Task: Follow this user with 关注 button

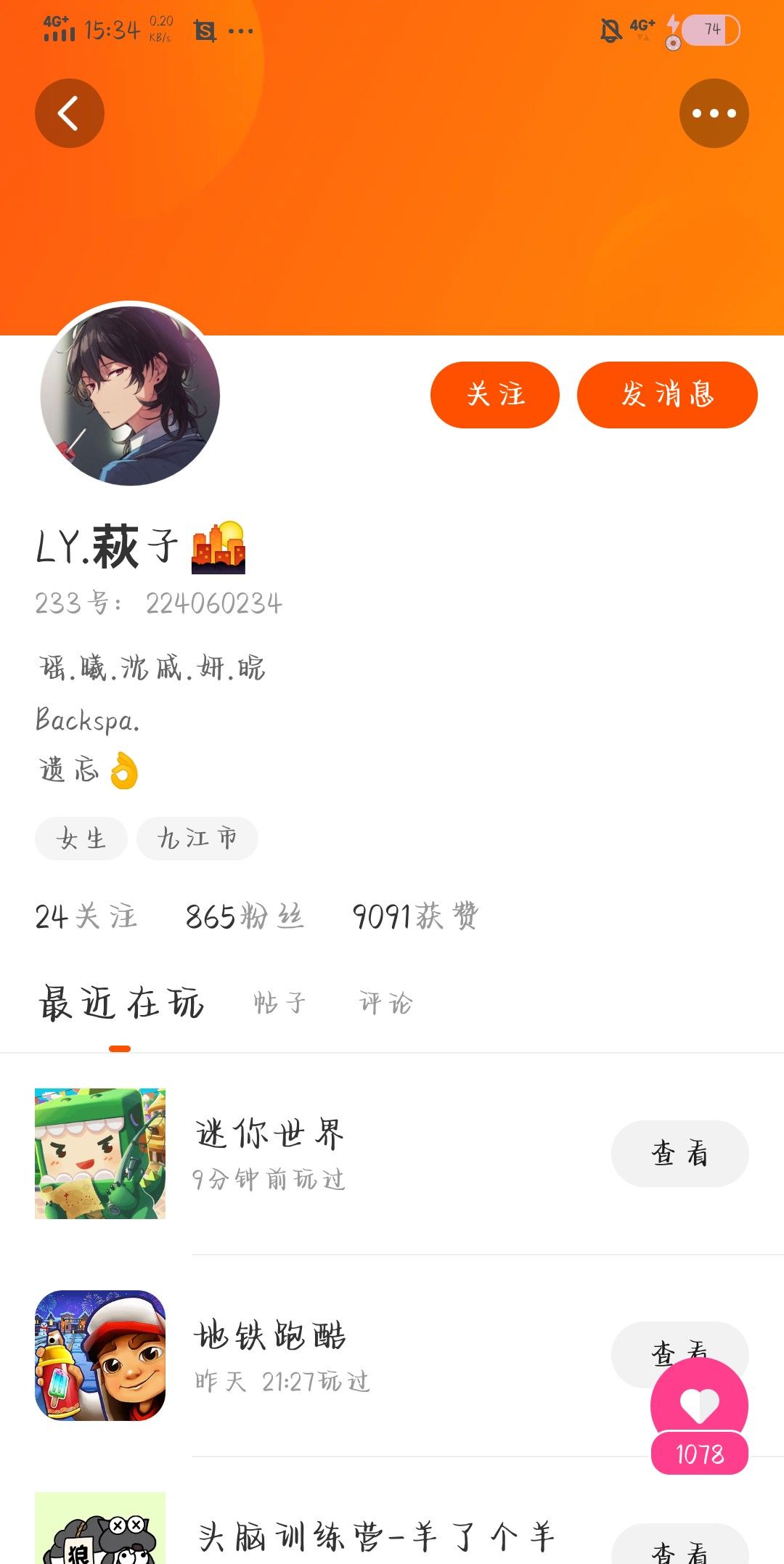Action: [x=494, y=394]
